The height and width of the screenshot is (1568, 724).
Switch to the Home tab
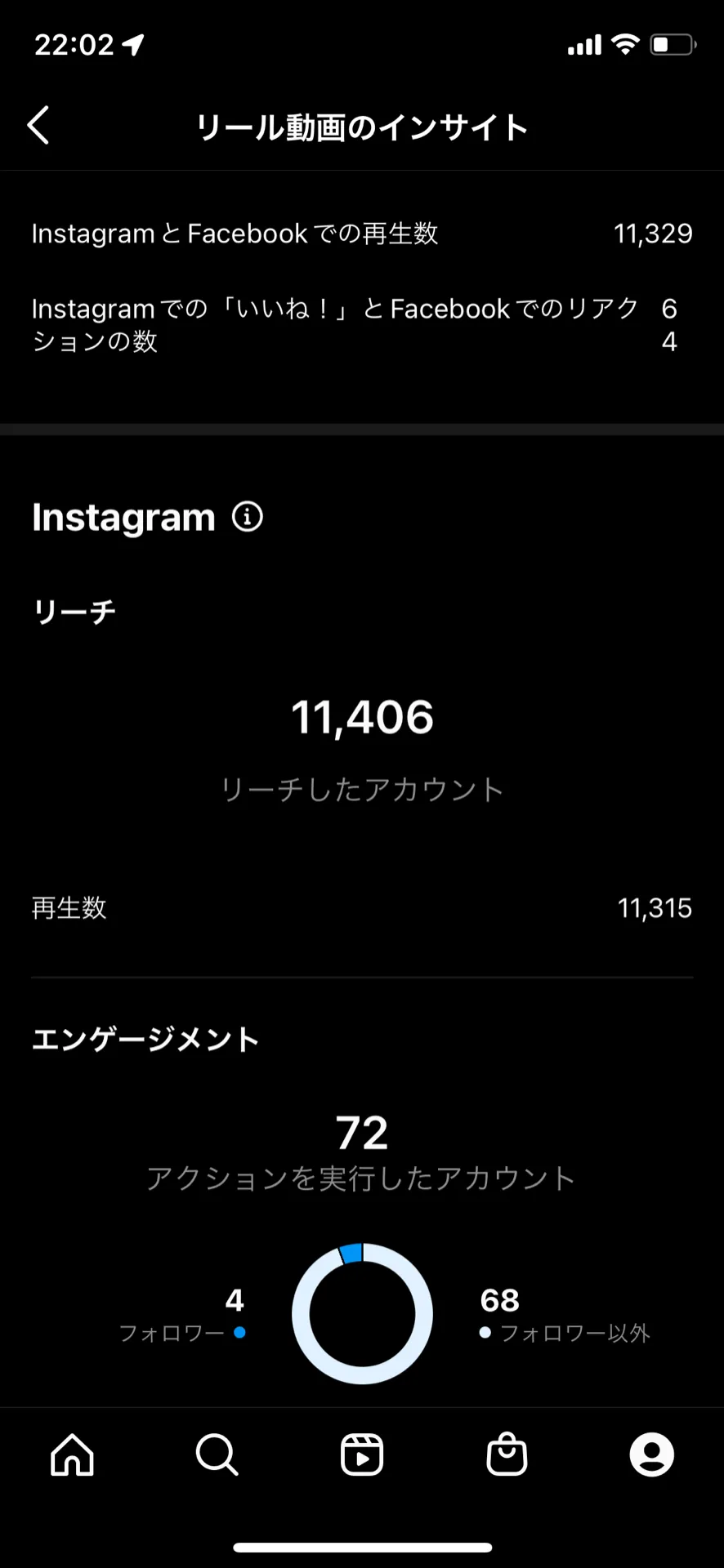[x=73, y=1455]
